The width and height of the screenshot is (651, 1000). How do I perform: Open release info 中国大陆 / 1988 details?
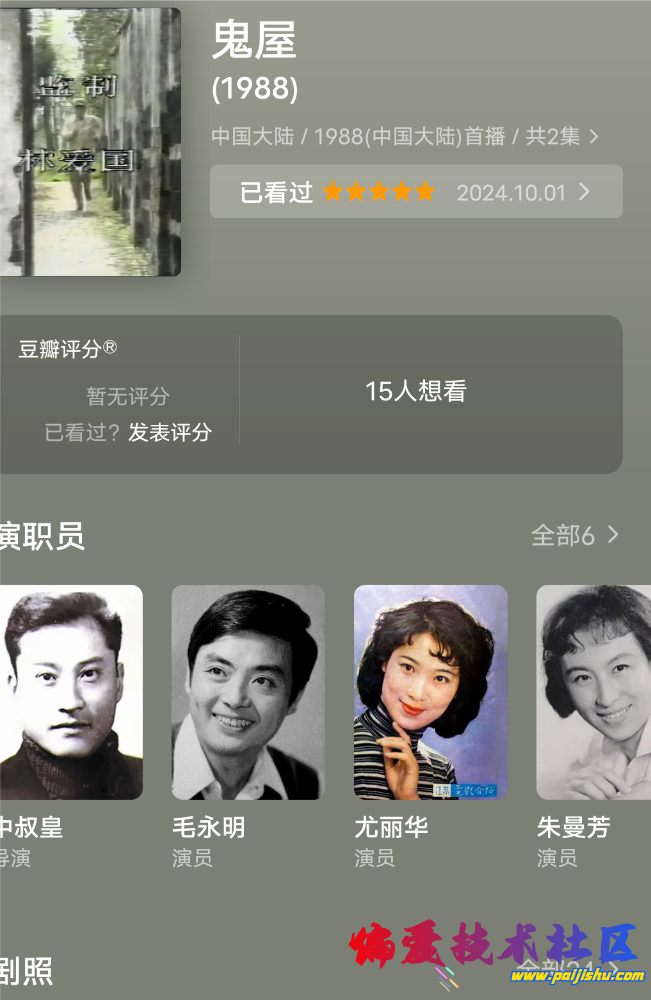405,136
